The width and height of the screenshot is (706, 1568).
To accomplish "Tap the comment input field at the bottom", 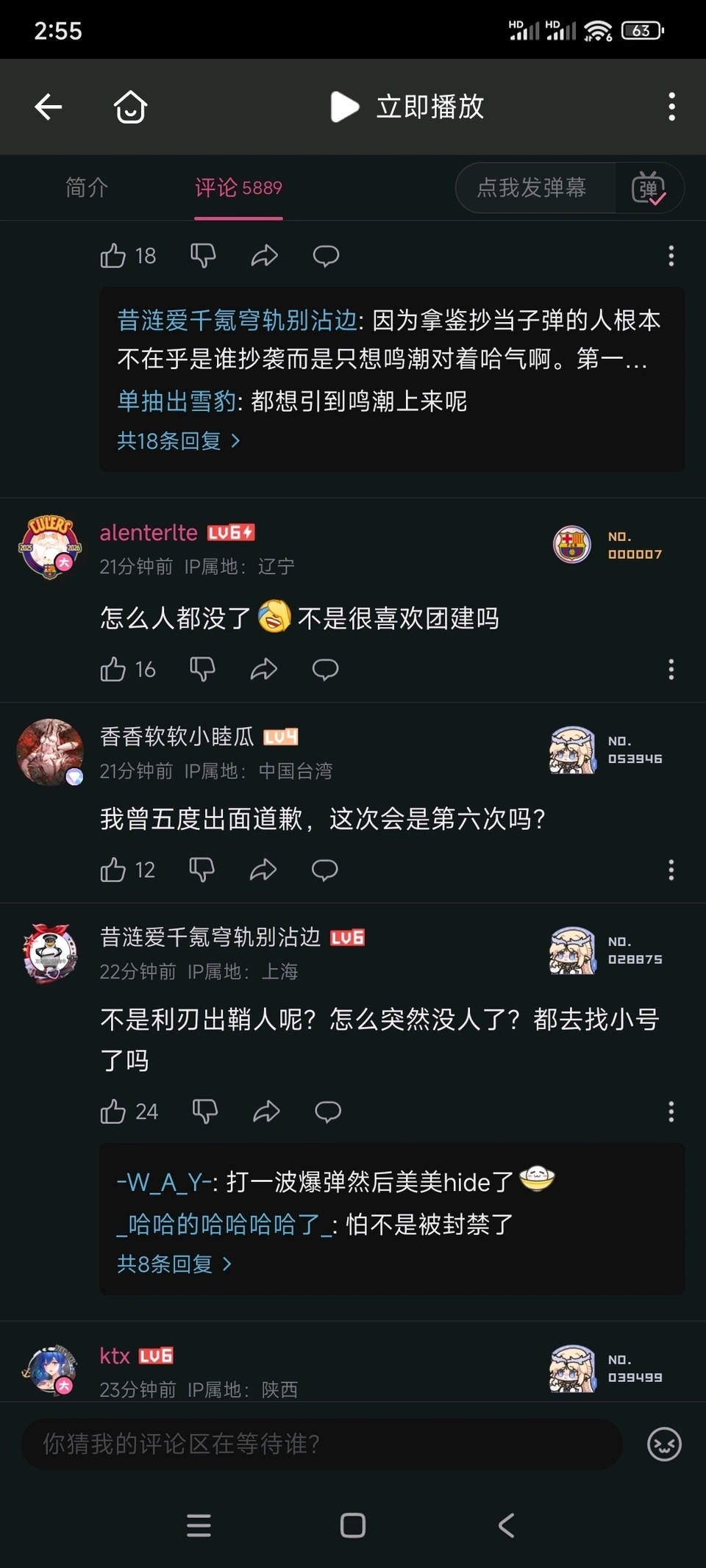I will click(x=321, y=1444).
